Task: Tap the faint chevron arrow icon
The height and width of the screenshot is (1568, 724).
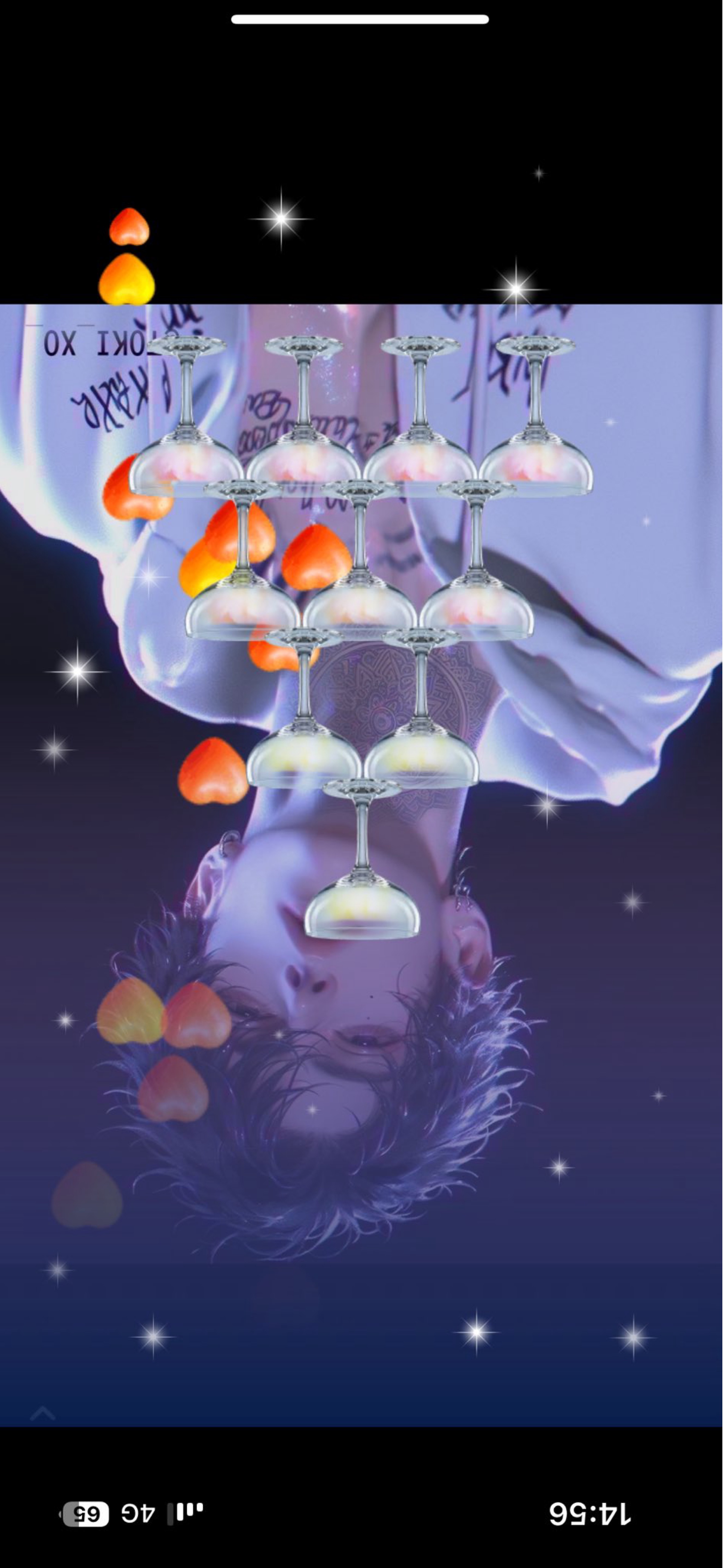Action: [x=42, y=1413]
